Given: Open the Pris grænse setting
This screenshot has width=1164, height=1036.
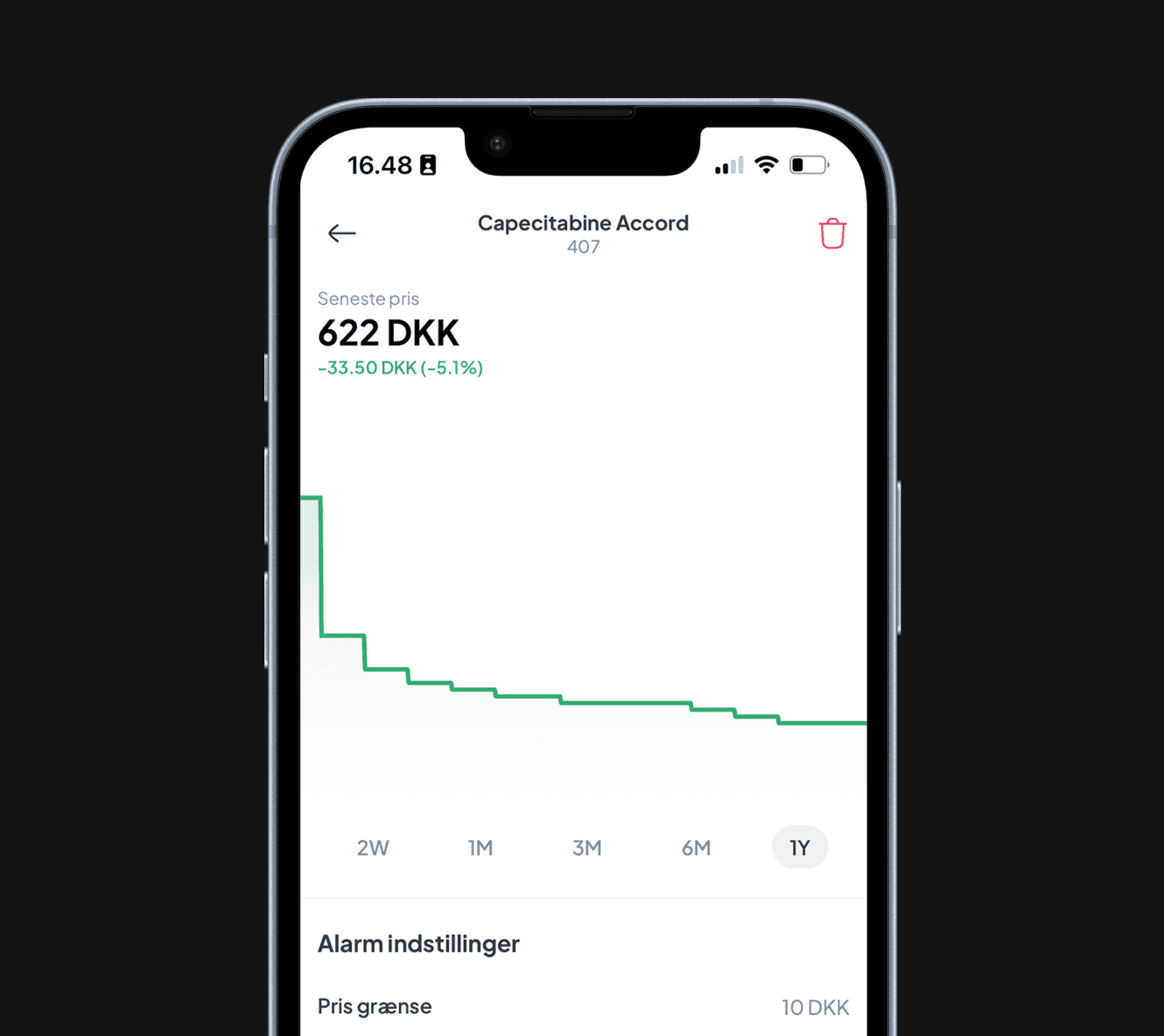Looking at the screenshot, I should (x=583, y=1007).
